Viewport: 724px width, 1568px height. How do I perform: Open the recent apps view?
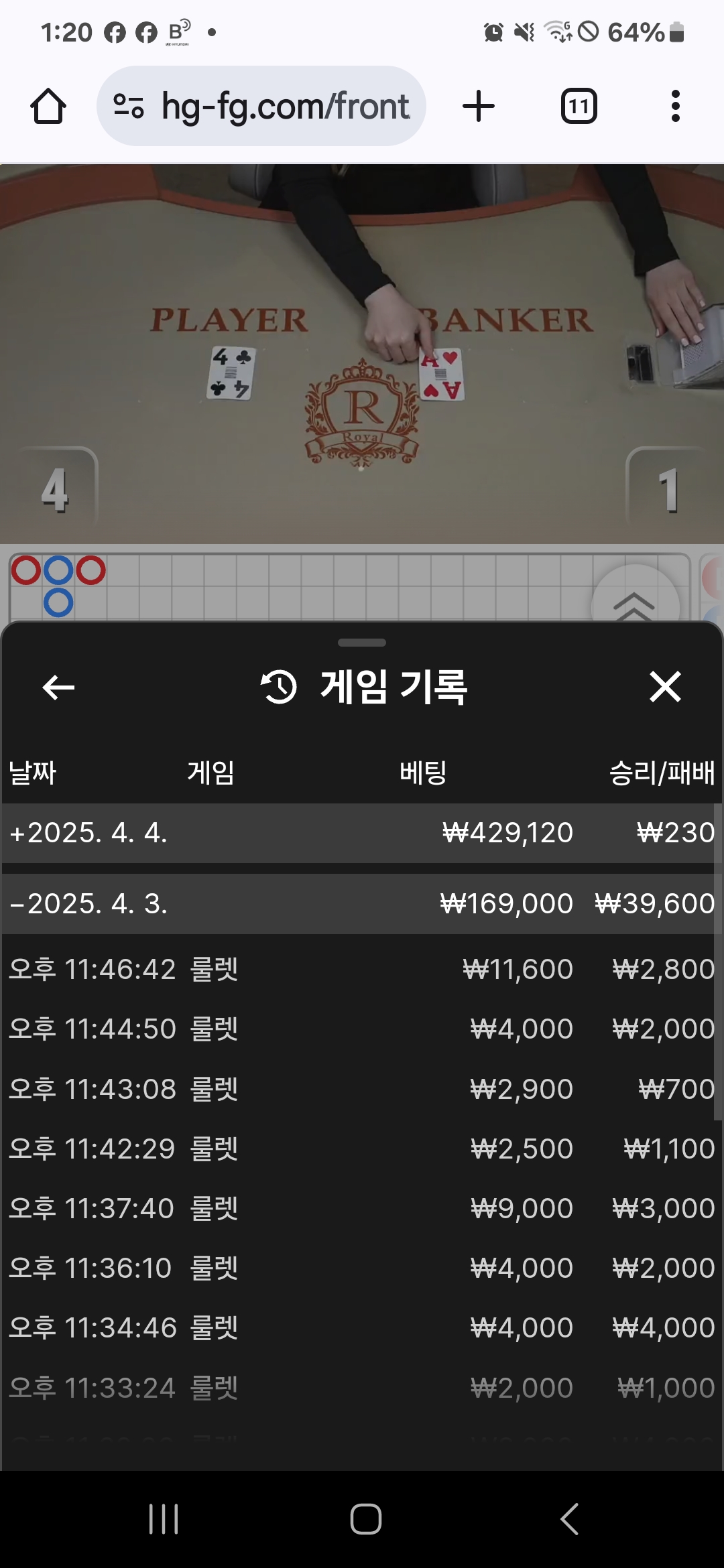(x=164, y=1519)
